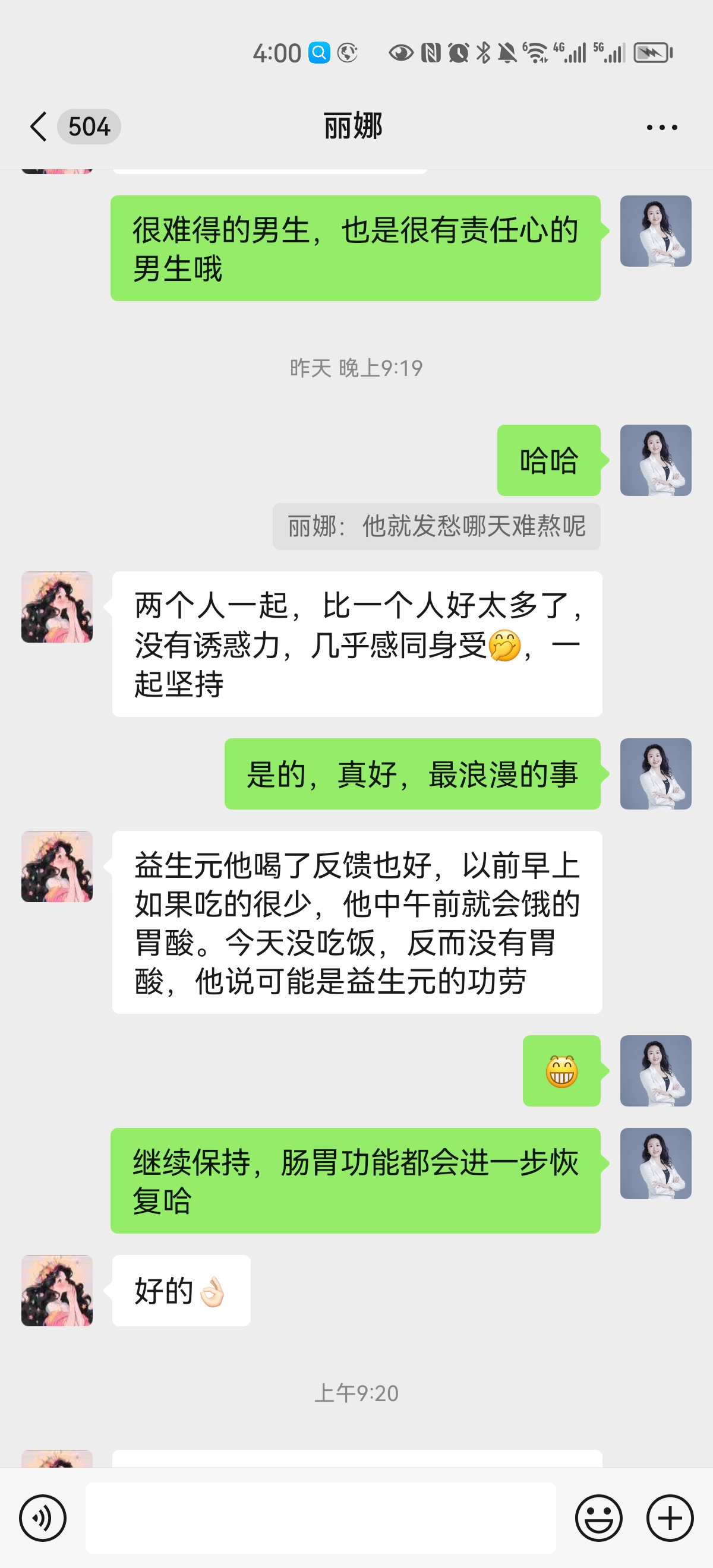View 丽娜's avatar next to 好的 message

(57, 1290)
